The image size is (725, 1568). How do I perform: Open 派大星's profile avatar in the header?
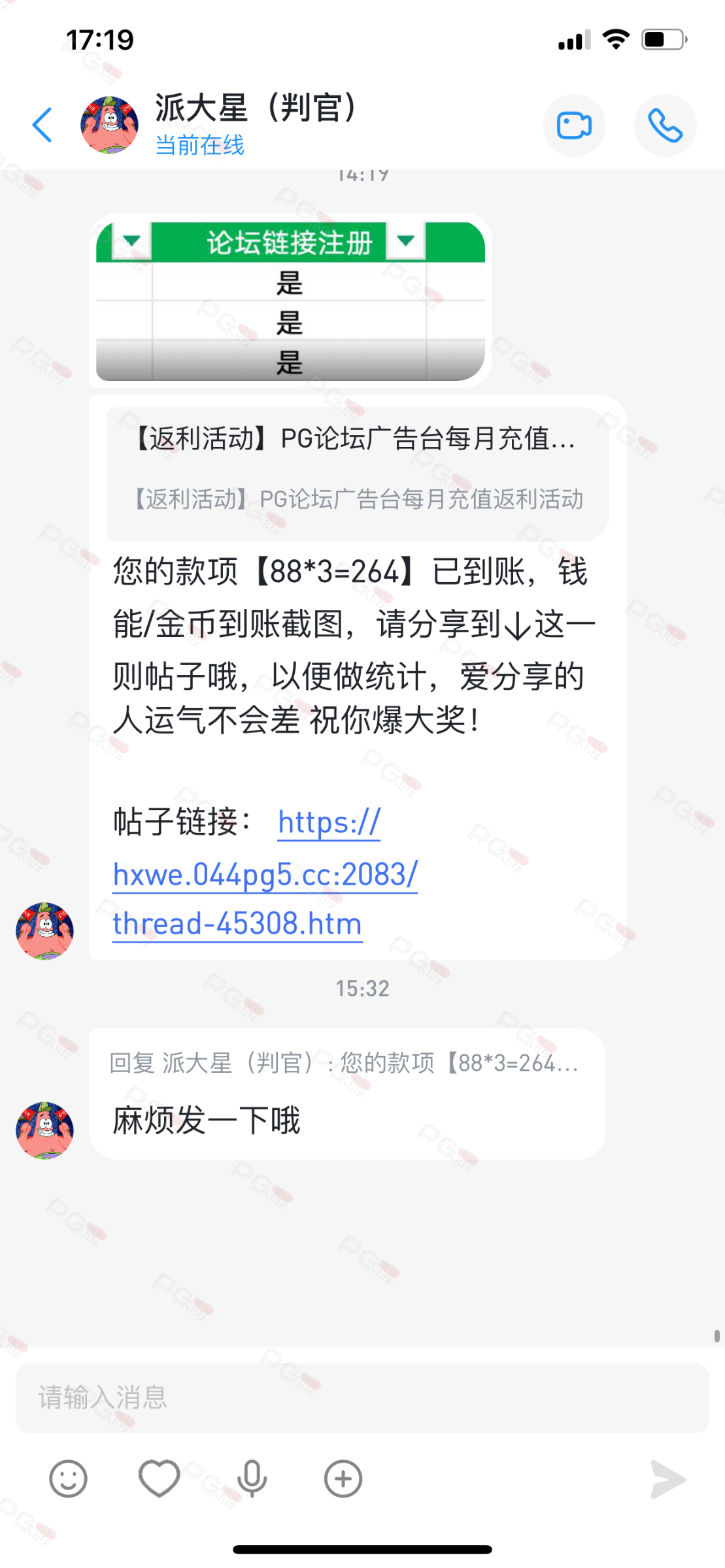(109, 125)
